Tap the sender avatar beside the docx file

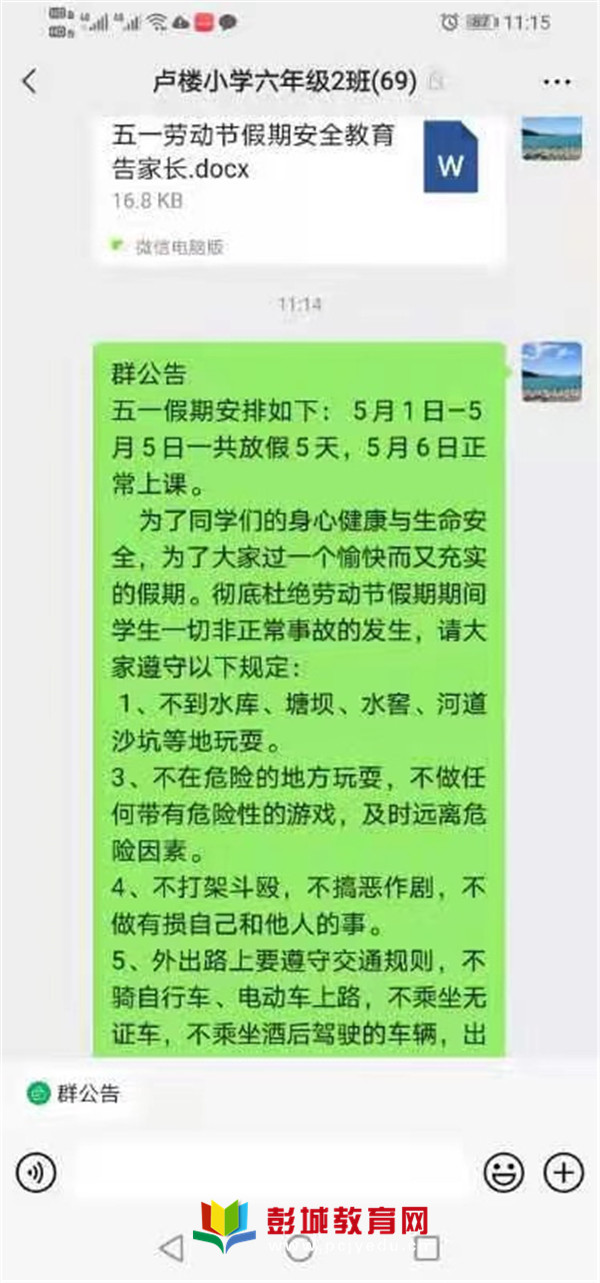click(551, 140)
